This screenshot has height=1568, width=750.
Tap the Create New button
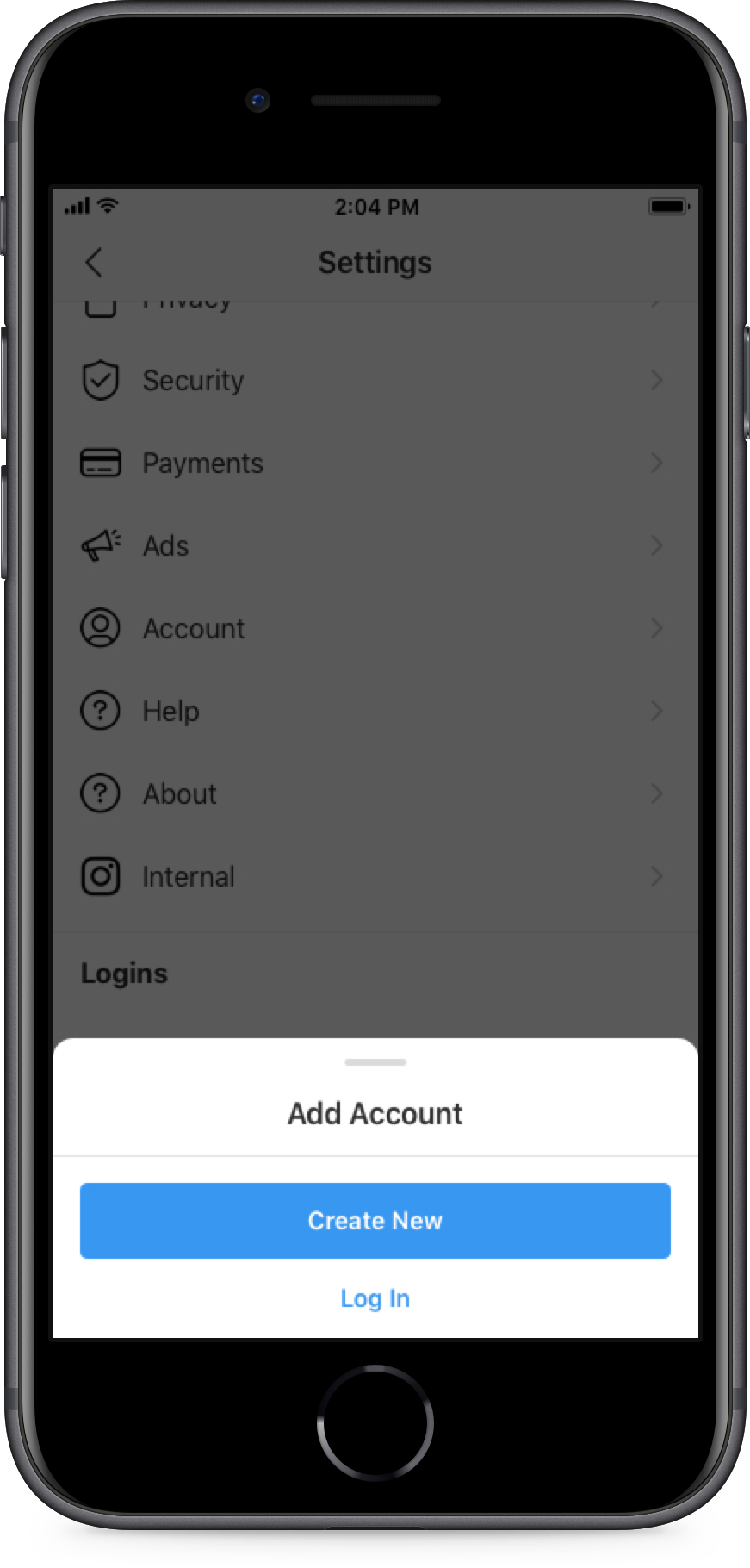coord(375,1220)
